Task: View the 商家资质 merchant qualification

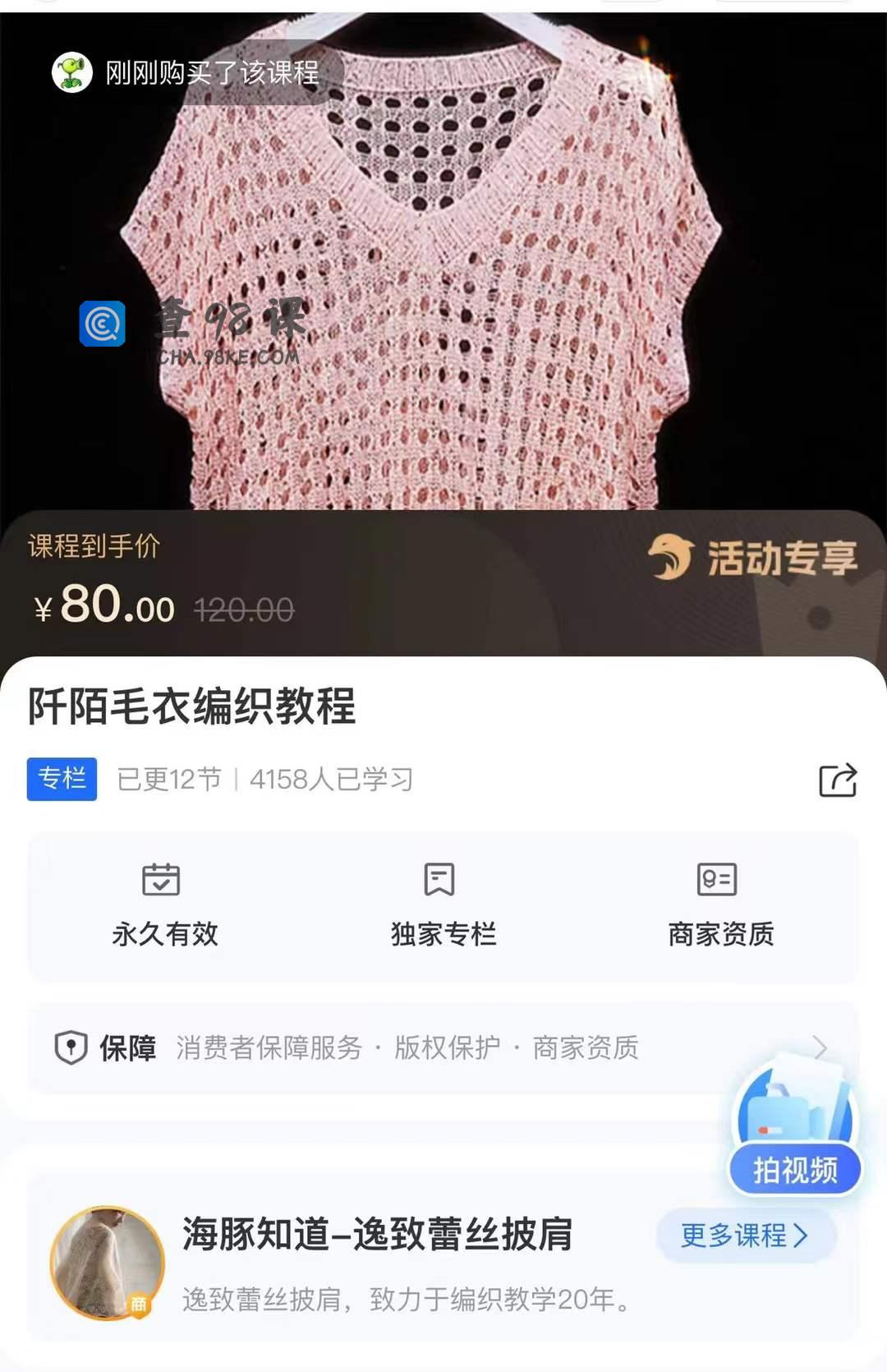Action: (720, 905)
